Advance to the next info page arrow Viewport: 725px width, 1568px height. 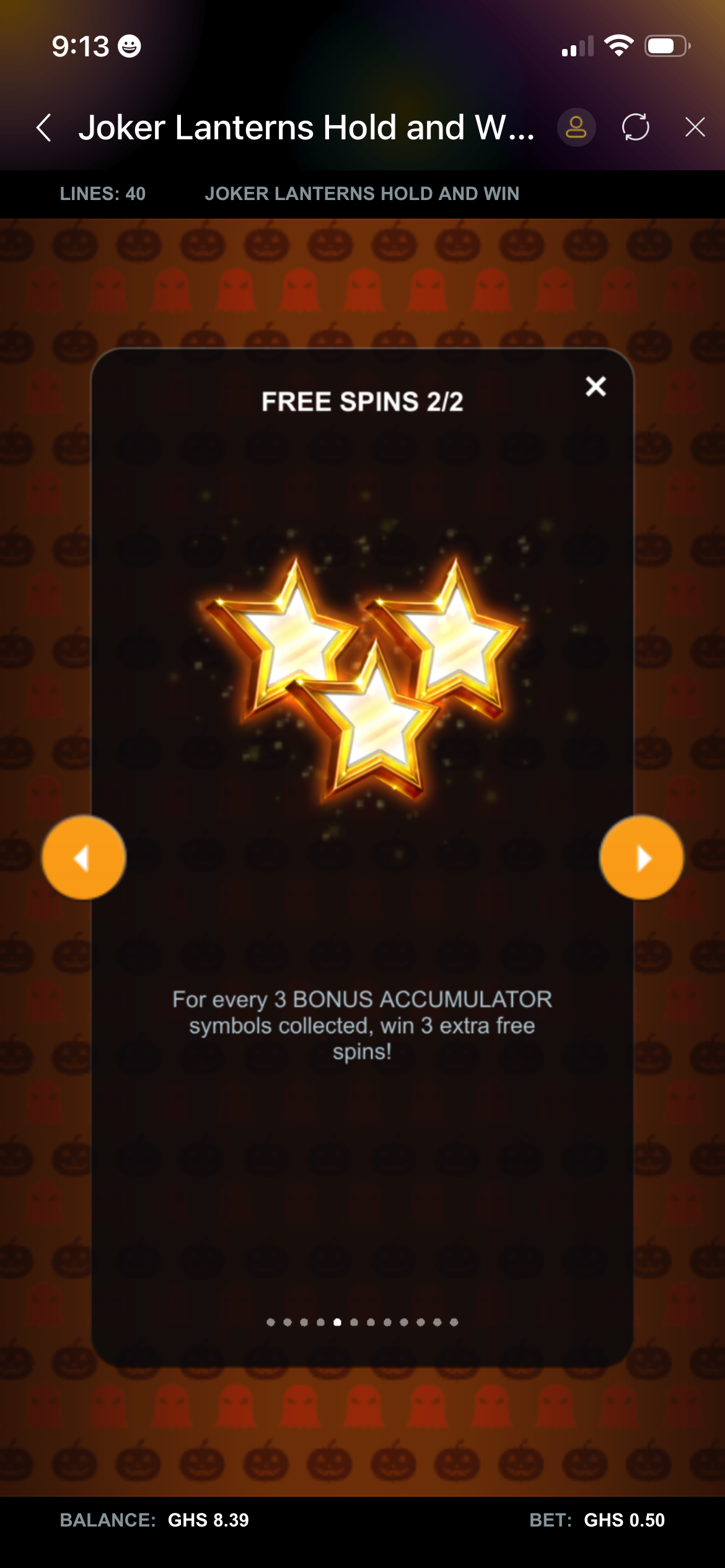click(x=641, y=858)
